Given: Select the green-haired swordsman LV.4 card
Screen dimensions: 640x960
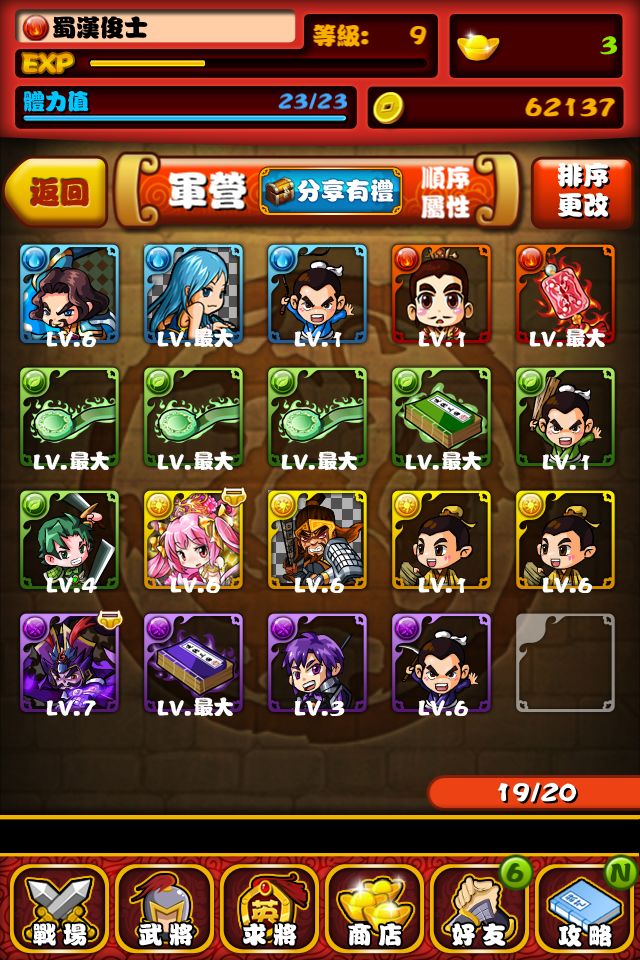Looking at the screenshot, I should [69, 541].
